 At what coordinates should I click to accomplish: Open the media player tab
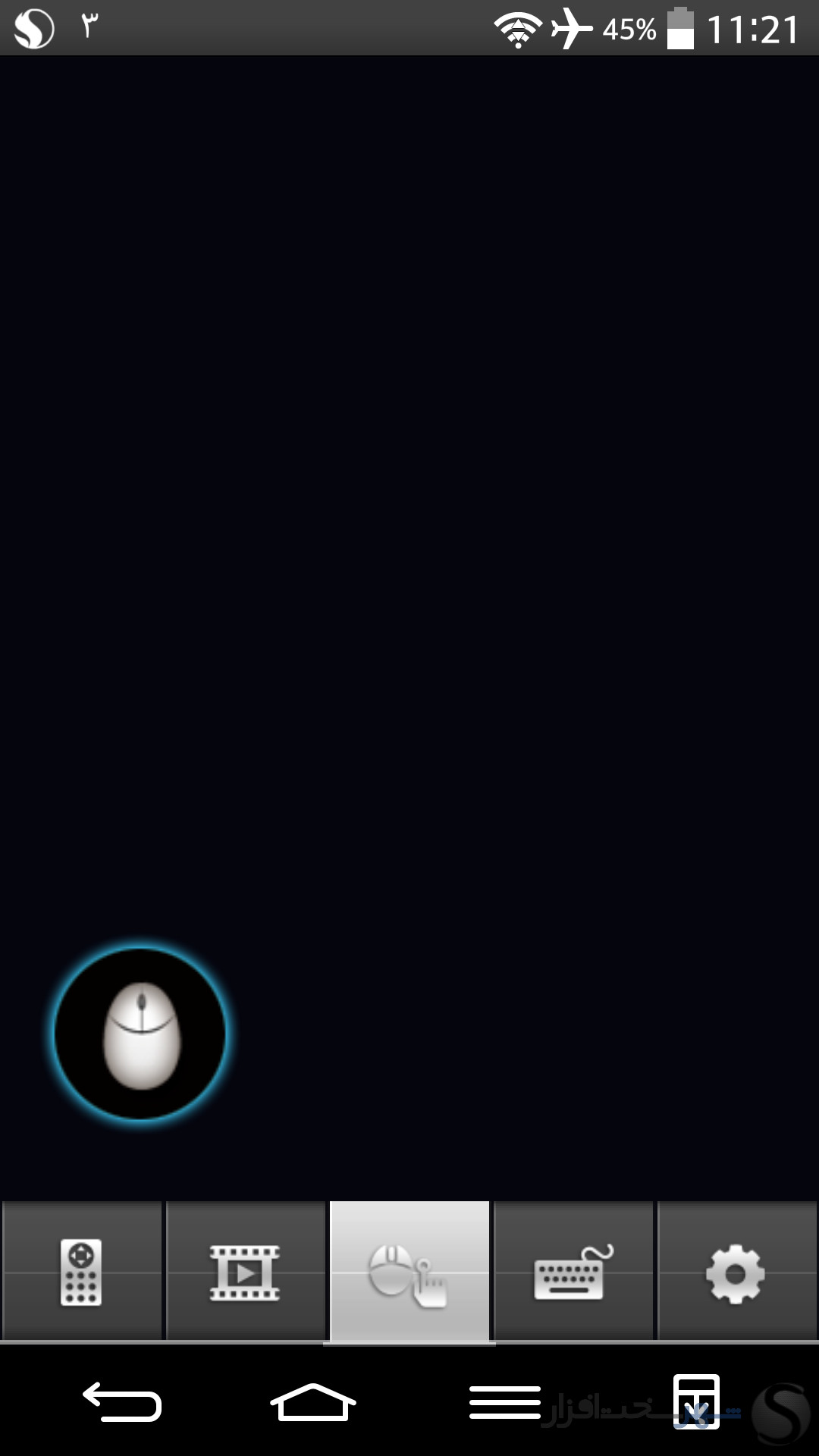pos(246,1272)
